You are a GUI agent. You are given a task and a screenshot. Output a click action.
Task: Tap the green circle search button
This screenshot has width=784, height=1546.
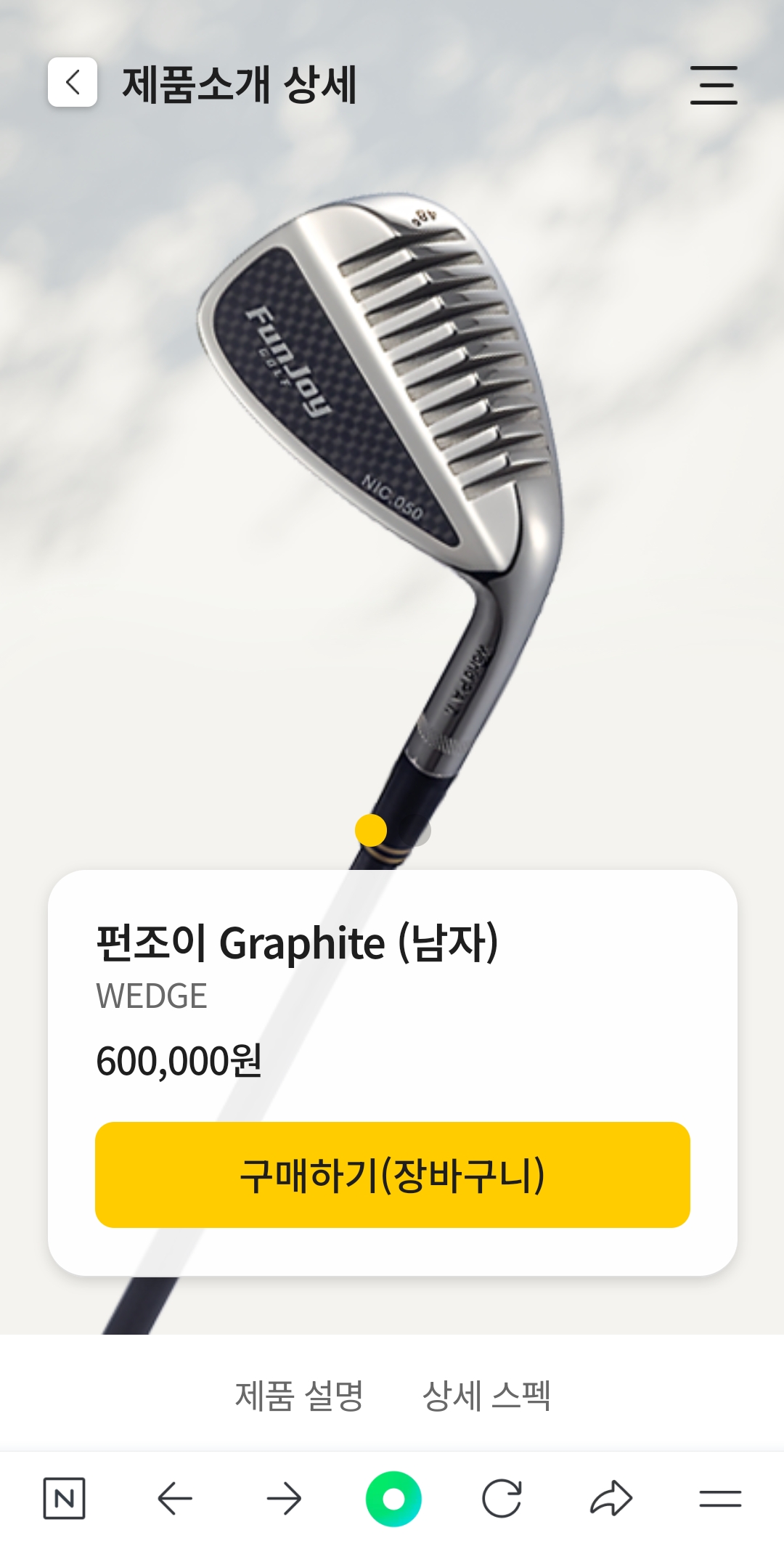[x=393, y=1498]
